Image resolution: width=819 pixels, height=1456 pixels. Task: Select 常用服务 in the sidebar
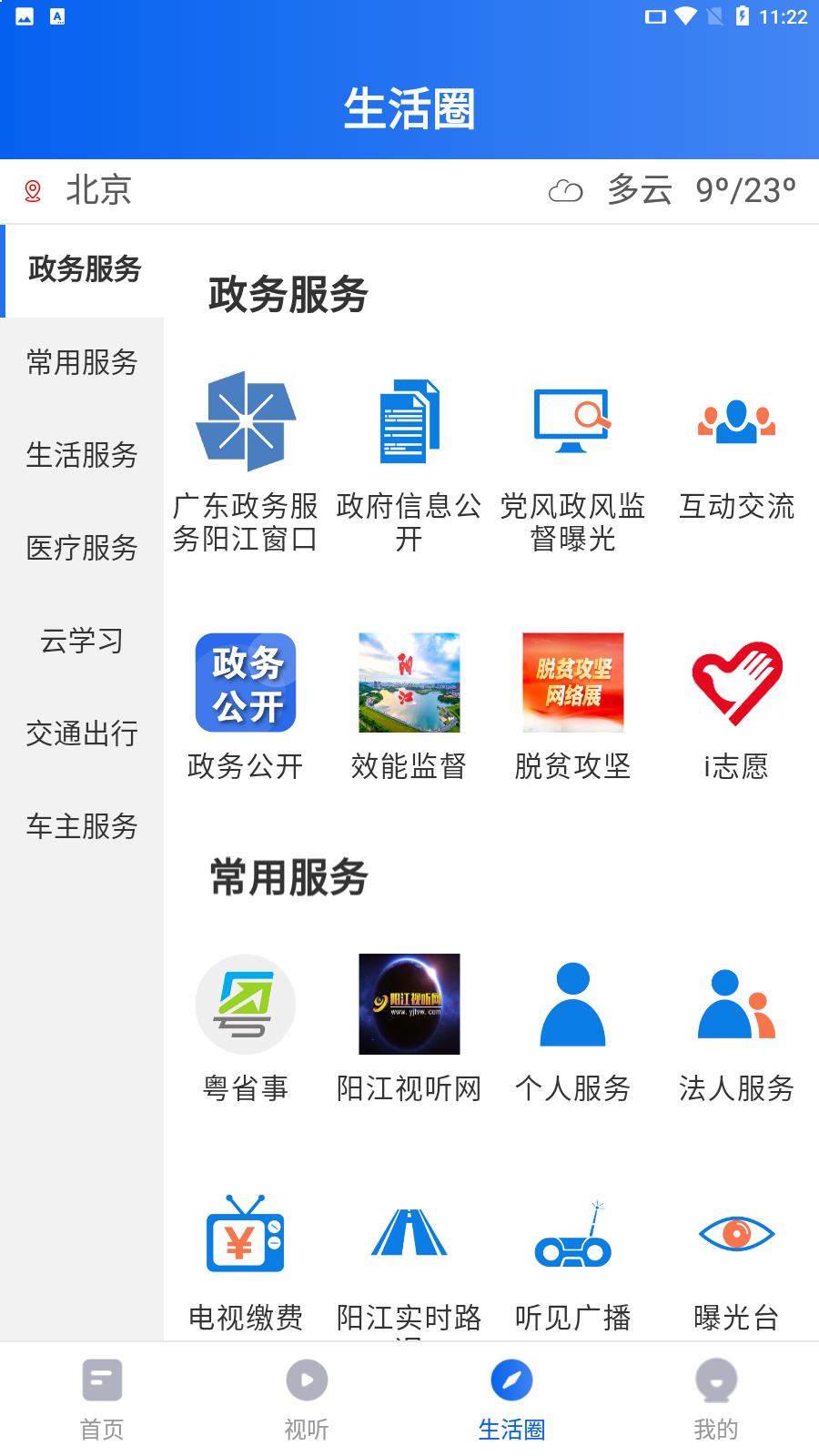point(82,362)
